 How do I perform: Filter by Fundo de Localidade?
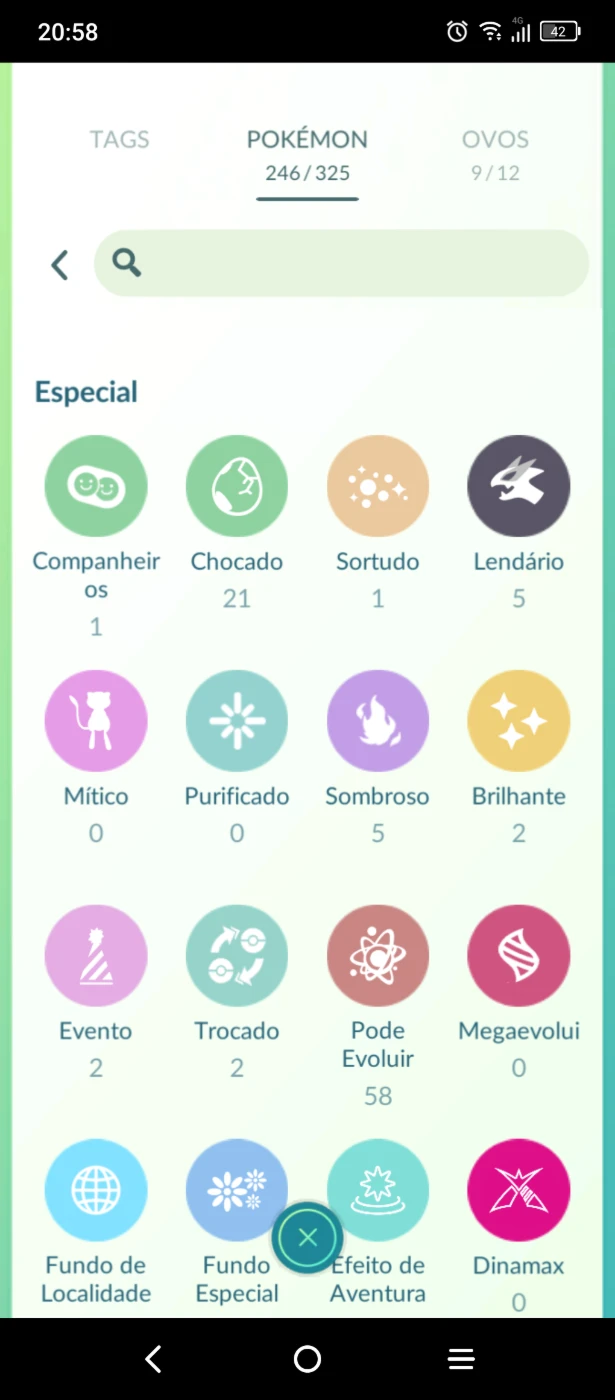pos(96,1190)
